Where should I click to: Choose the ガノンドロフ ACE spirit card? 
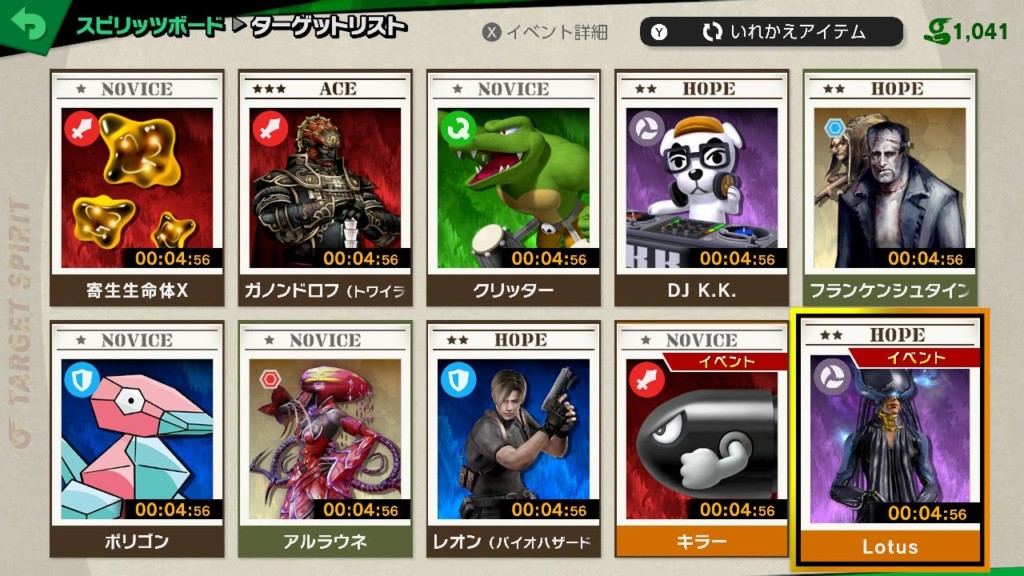tap(325, 187)
